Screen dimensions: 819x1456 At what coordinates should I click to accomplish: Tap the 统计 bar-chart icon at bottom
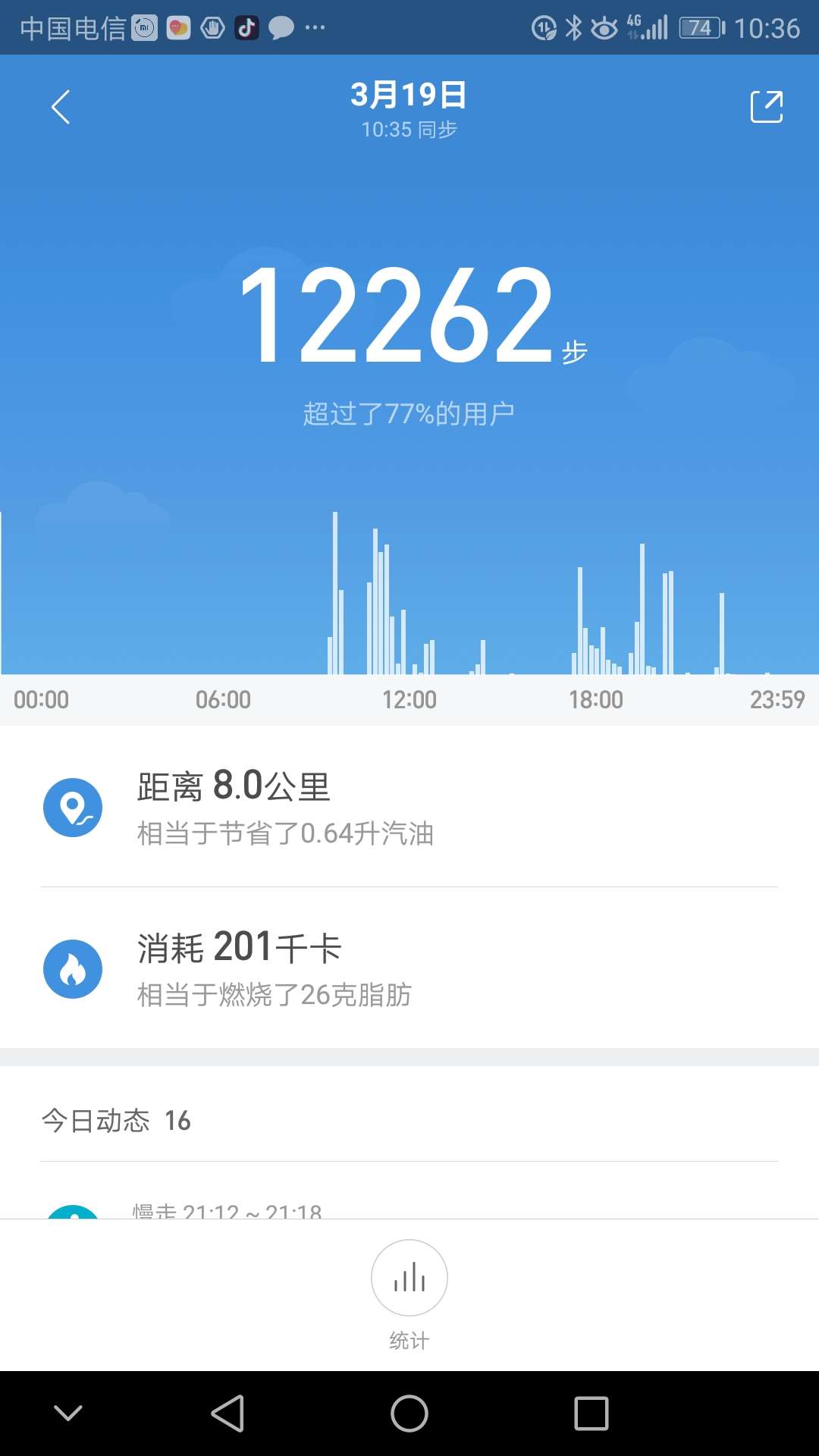[x=409, y=1277]
